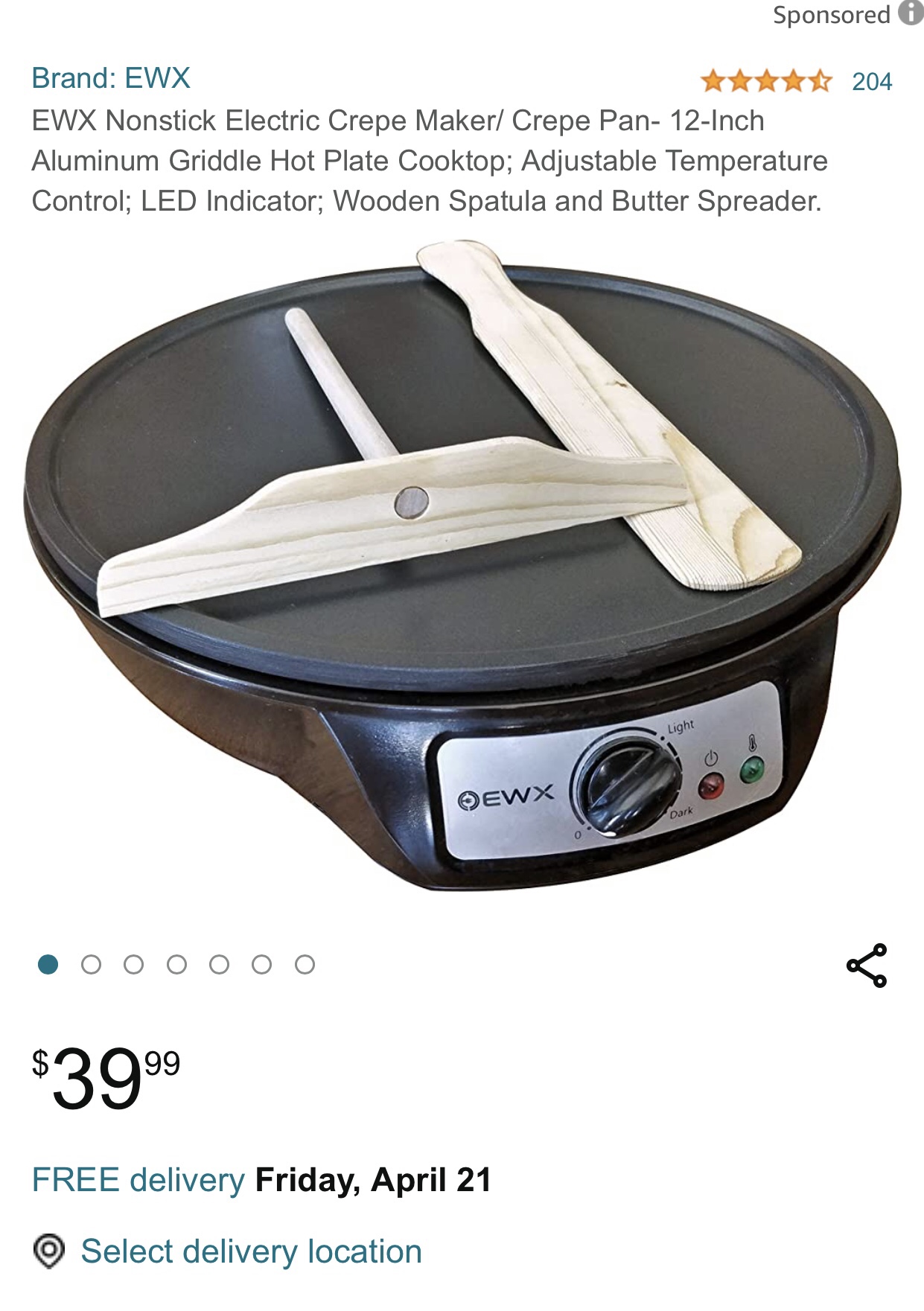Open the Brand: EWX link
The height and width of the screenshot is (1311, 924).
111,78
